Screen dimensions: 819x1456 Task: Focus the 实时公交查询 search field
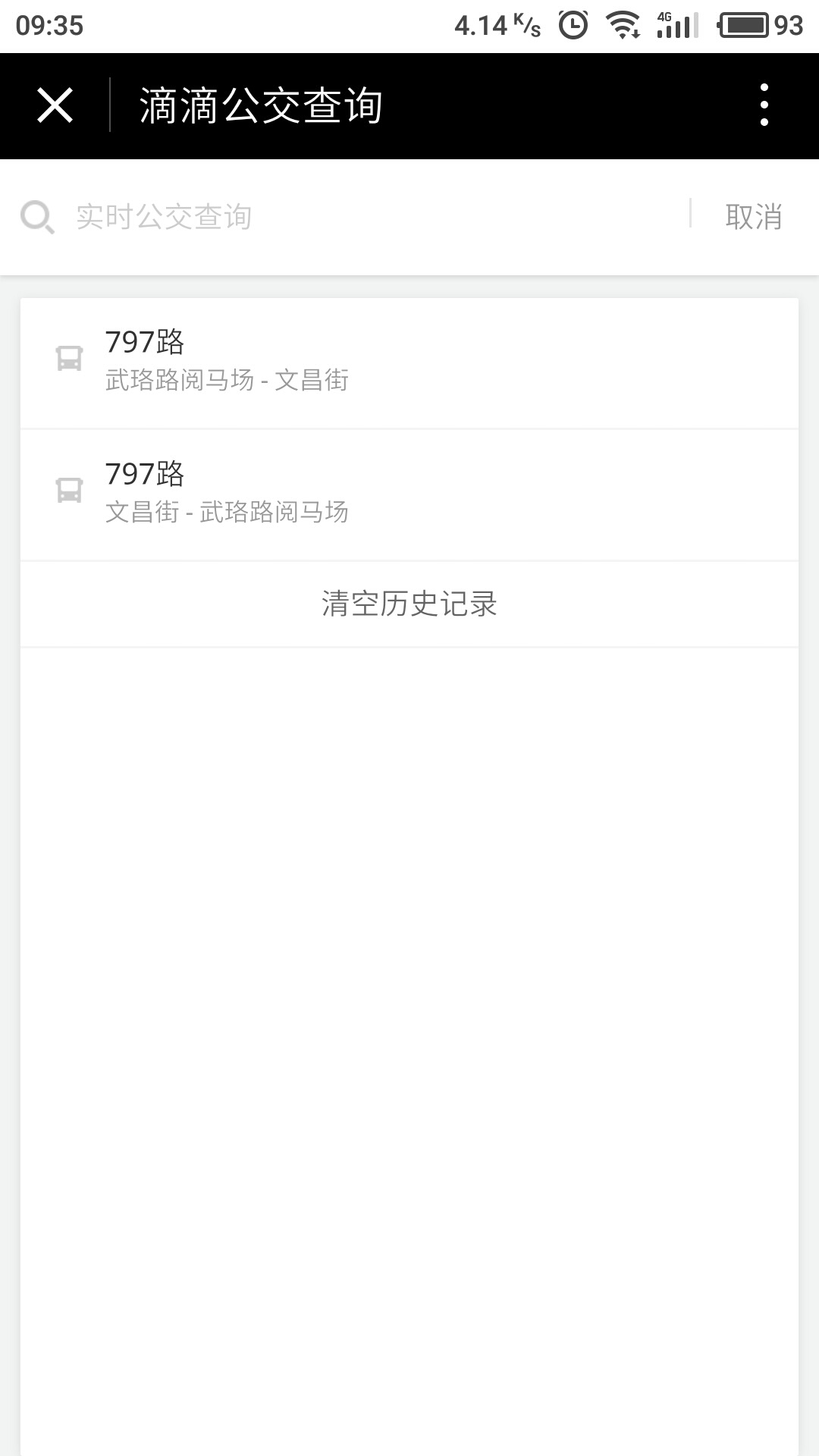tap(364, 217)
